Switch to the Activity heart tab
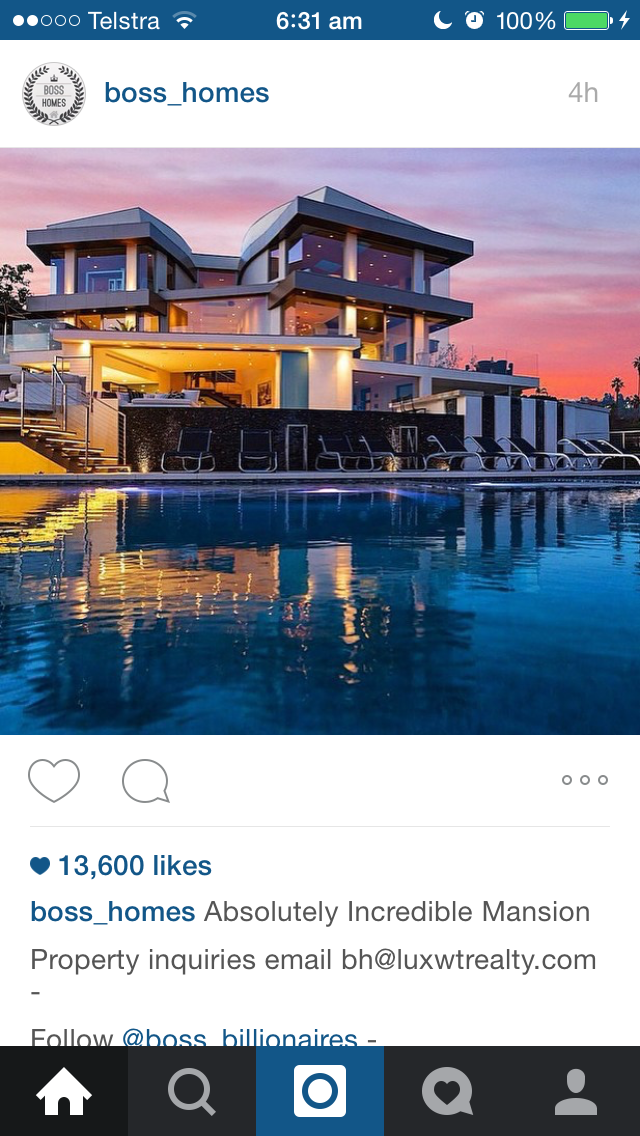This screenshot has height=1136, width=640. 447,1091
